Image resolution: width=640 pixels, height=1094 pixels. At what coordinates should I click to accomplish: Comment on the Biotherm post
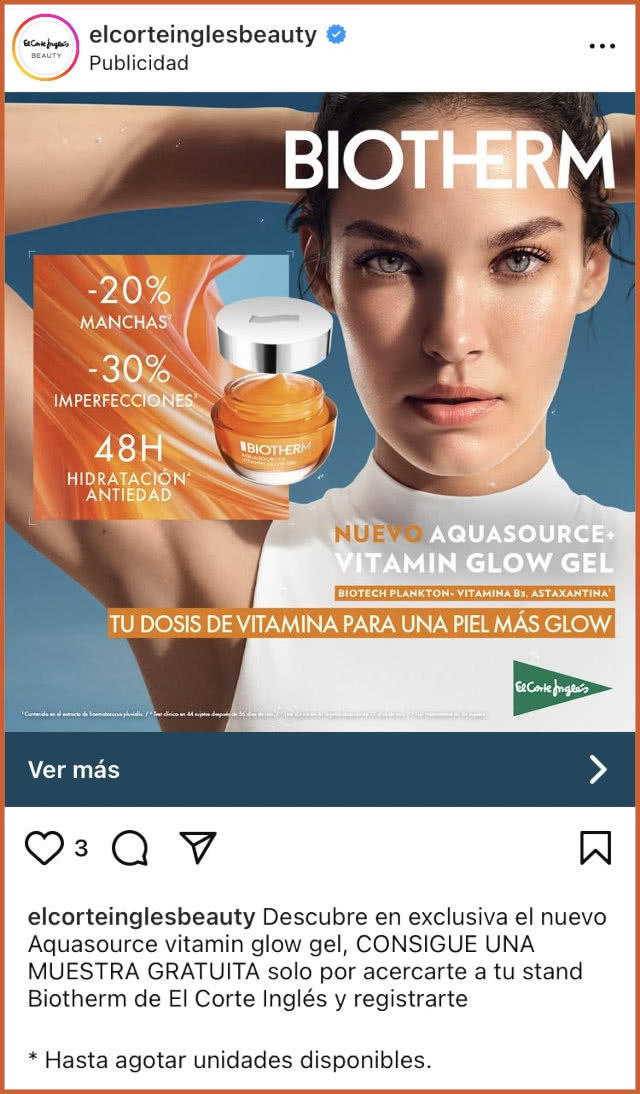[130, 848]
